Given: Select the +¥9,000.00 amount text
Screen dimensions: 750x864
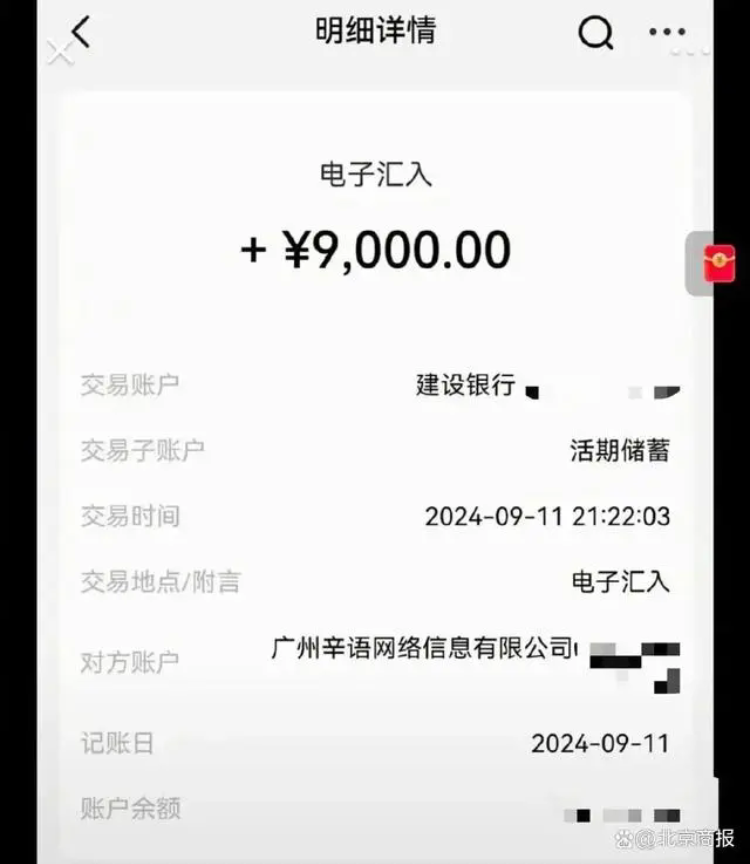Looking at the screenshot, I should point(374,249).
